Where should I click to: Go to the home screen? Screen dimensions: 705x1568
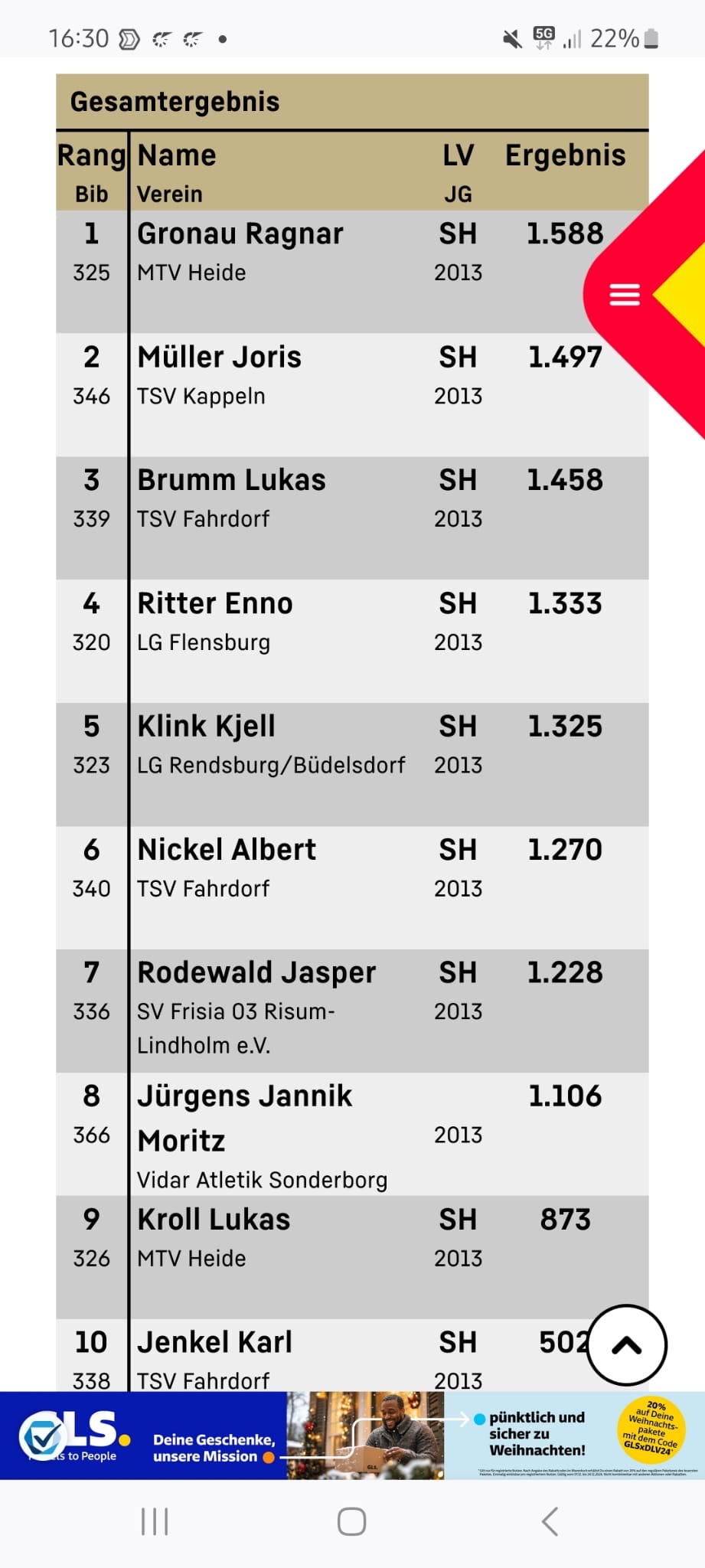pos(352,1521)
